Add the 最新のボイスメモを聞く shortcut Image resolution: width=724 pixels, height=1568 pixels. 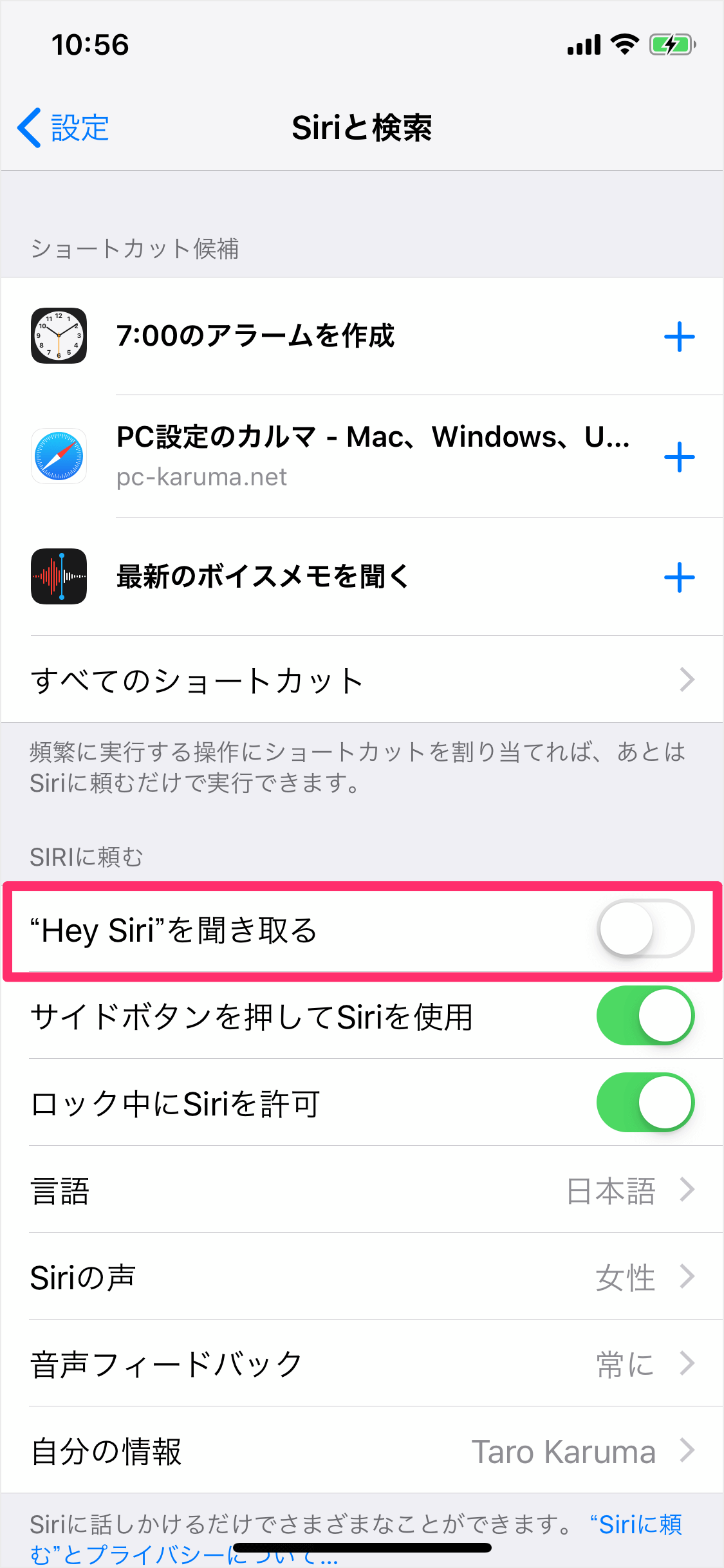coord(679,577)
